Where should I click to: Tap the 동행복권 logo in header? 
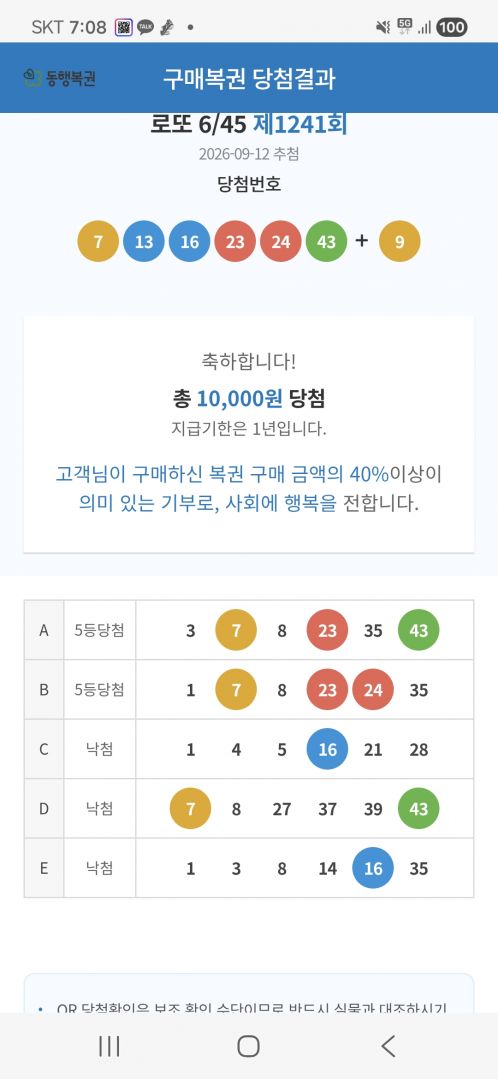(60, 78)
